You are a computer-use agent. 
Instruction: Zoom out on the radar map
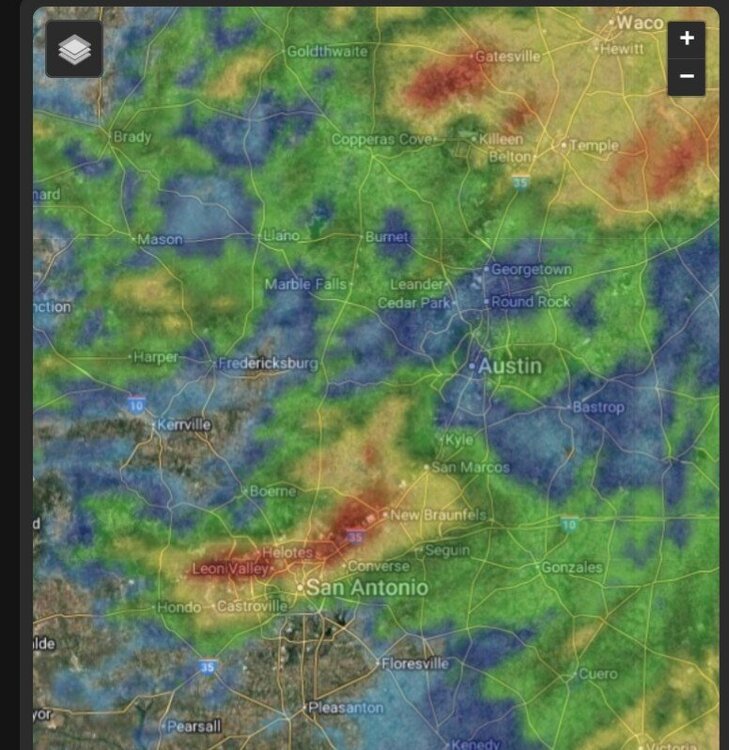point(686,76)
